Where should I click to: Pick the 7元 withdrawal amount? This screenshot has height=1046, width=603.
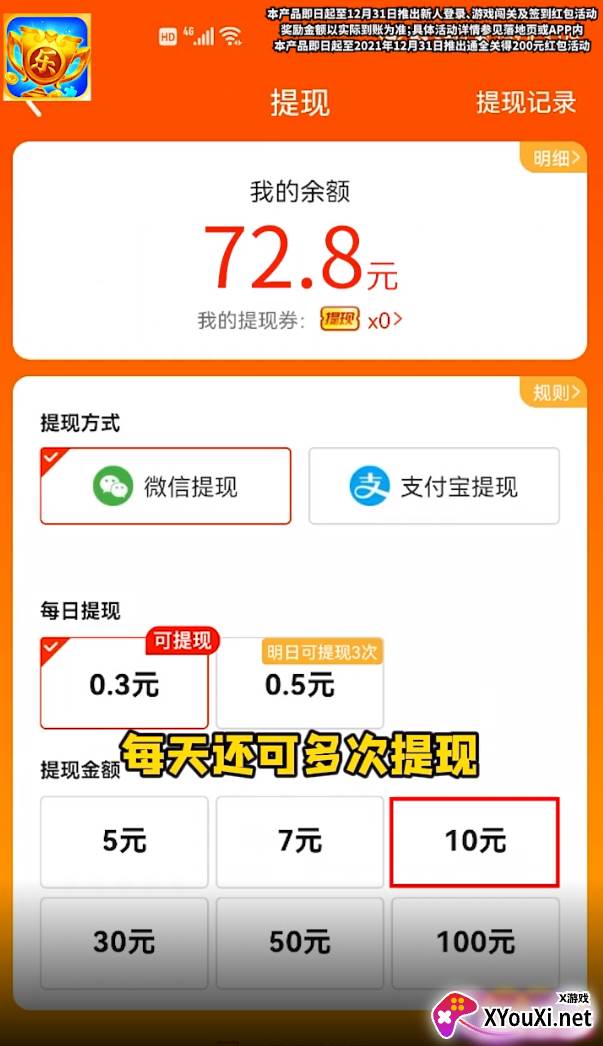click(300, 842)
